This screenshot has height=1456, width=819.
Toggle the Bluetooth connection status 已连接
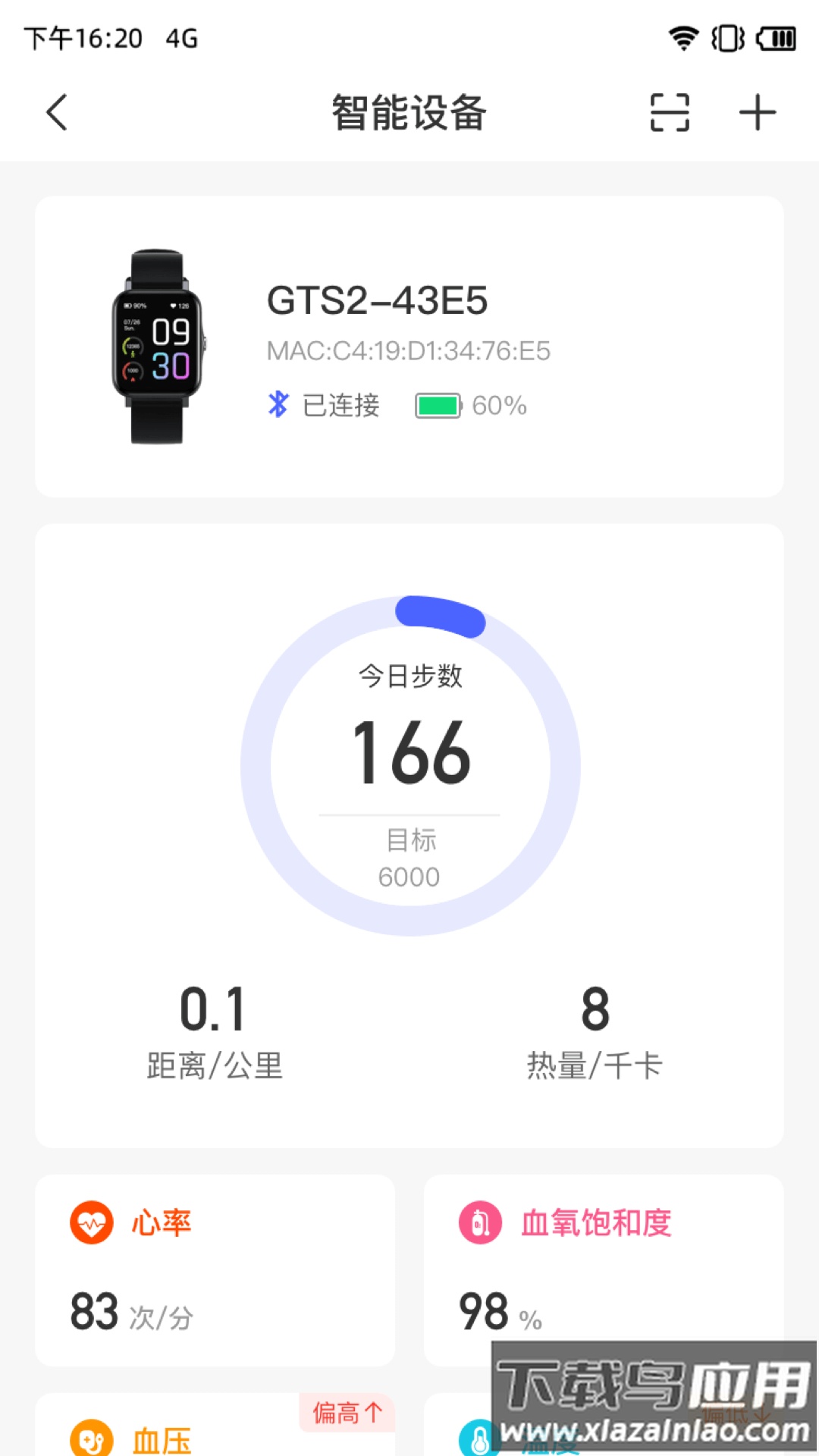pos(340,406)
